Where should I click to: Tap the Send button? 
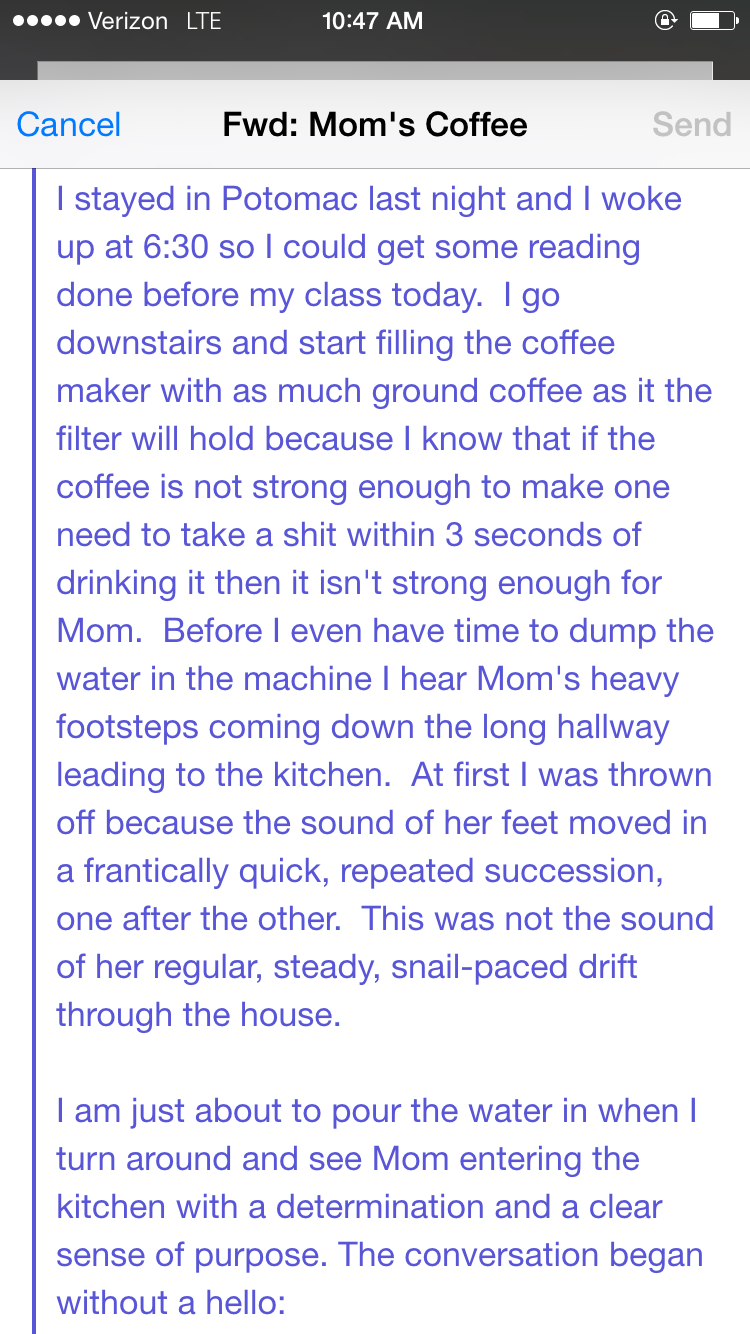click(x=691, y=125)
